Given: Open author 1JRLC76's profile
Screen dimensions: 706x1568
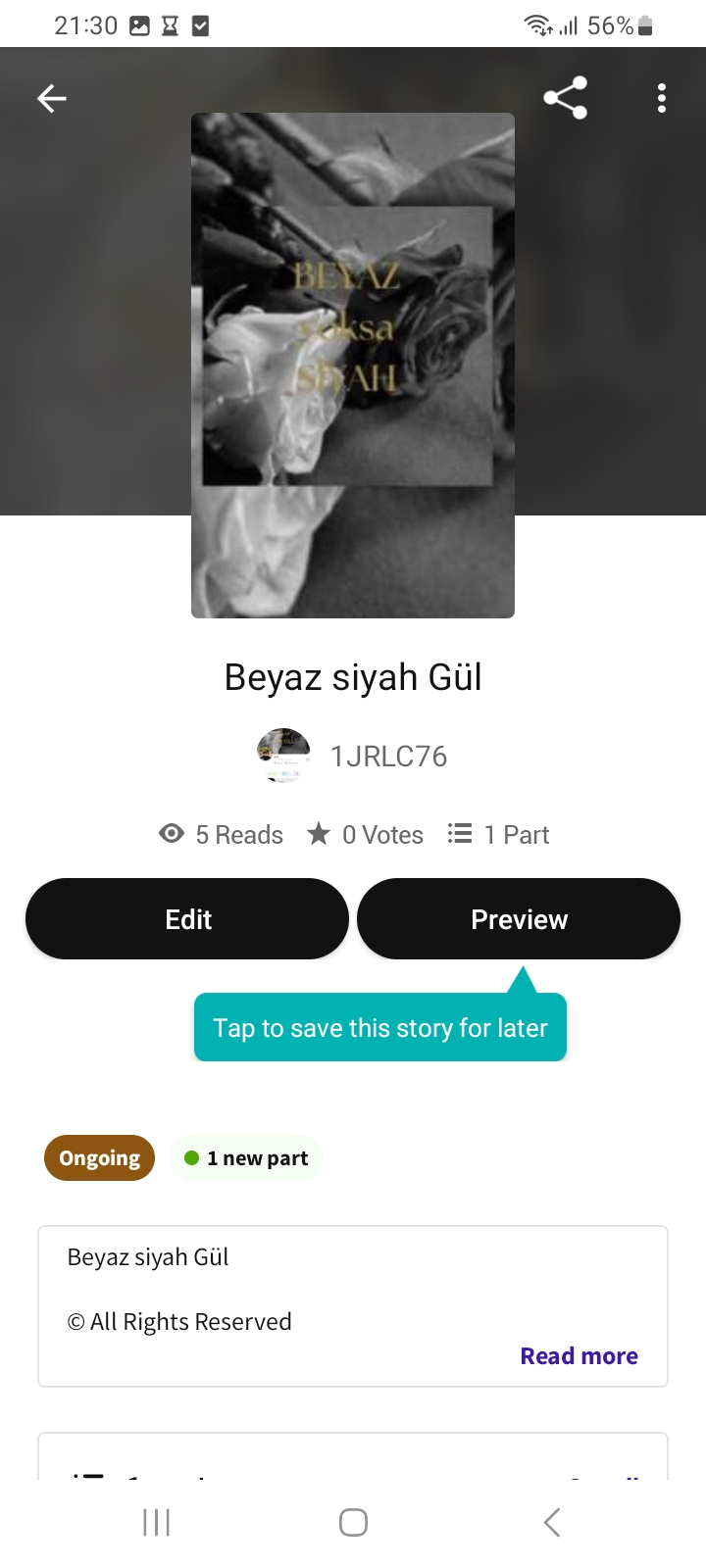Looking at the screenshot, I should click(352, 757).
